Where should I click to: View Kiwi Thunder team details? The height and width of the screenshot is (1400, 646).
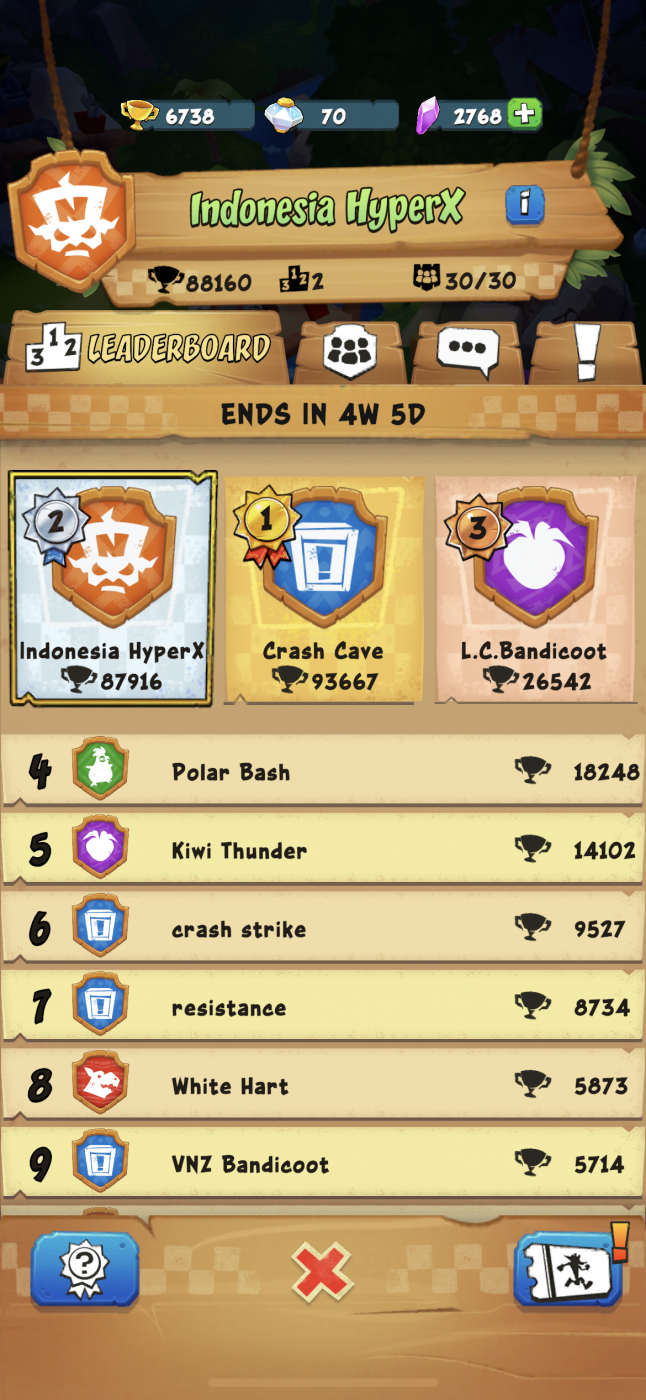tap(322, 850)
